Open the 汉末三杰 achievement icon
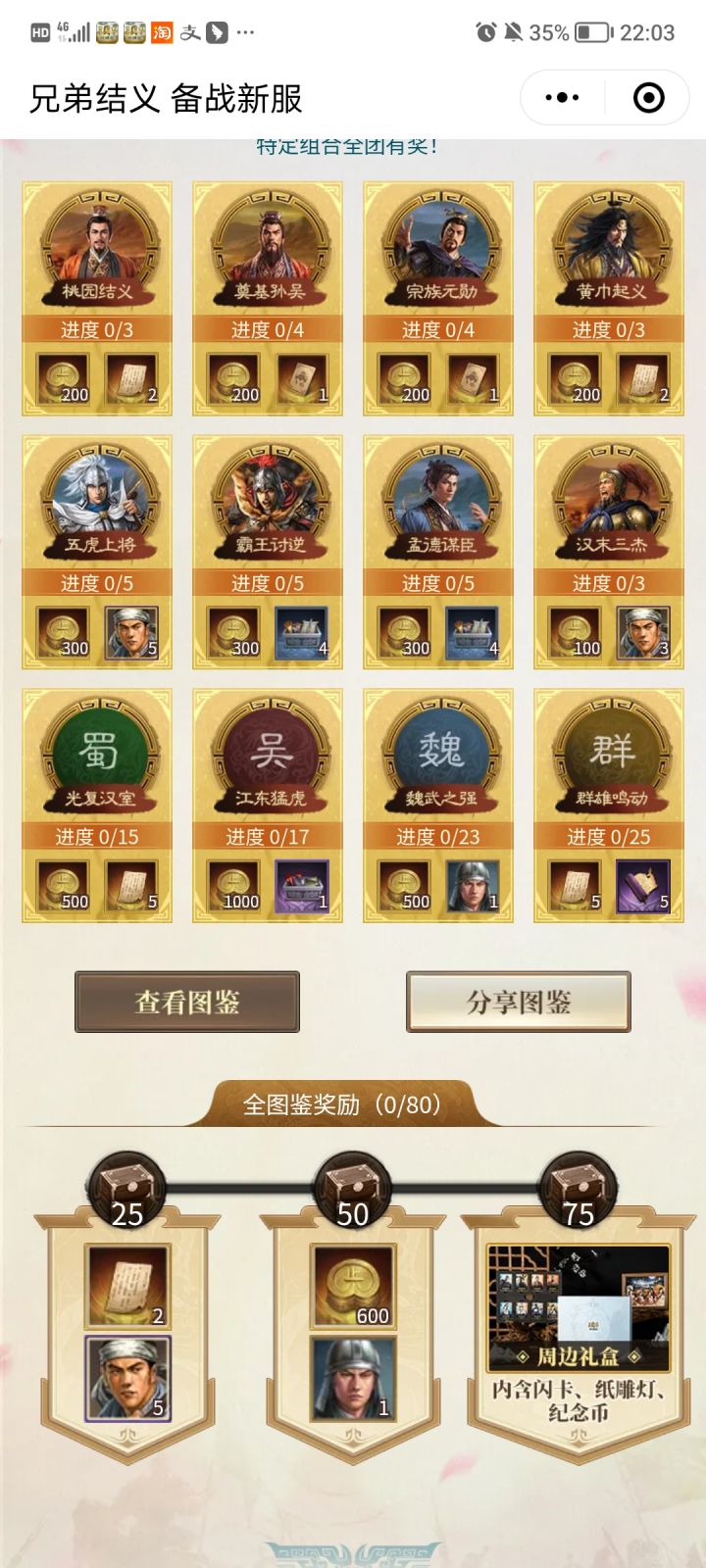Viewport: 706px width, 1568px height. point(607,500)
